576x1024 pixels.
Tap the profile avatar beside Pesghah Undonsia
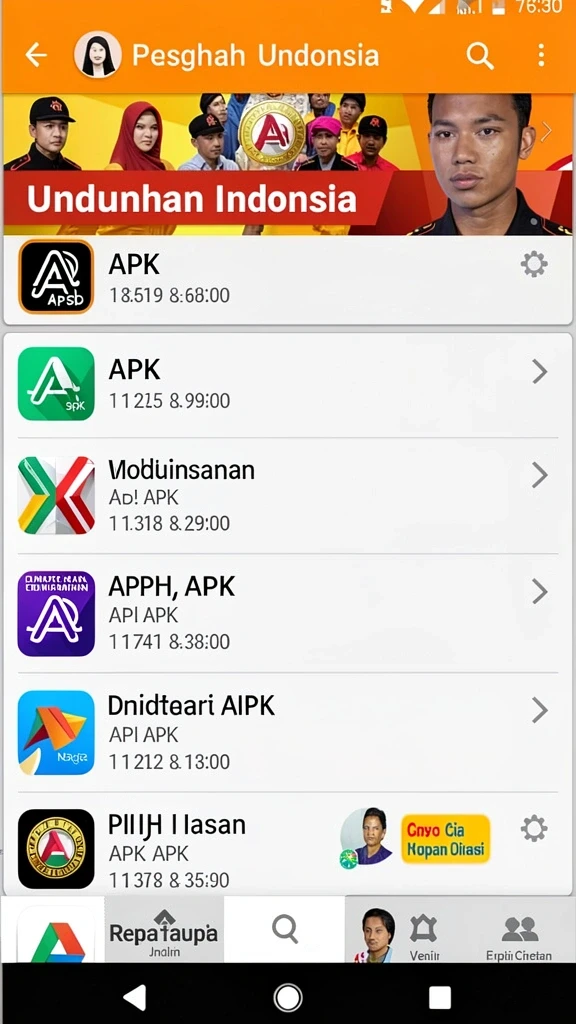[98, 55]
